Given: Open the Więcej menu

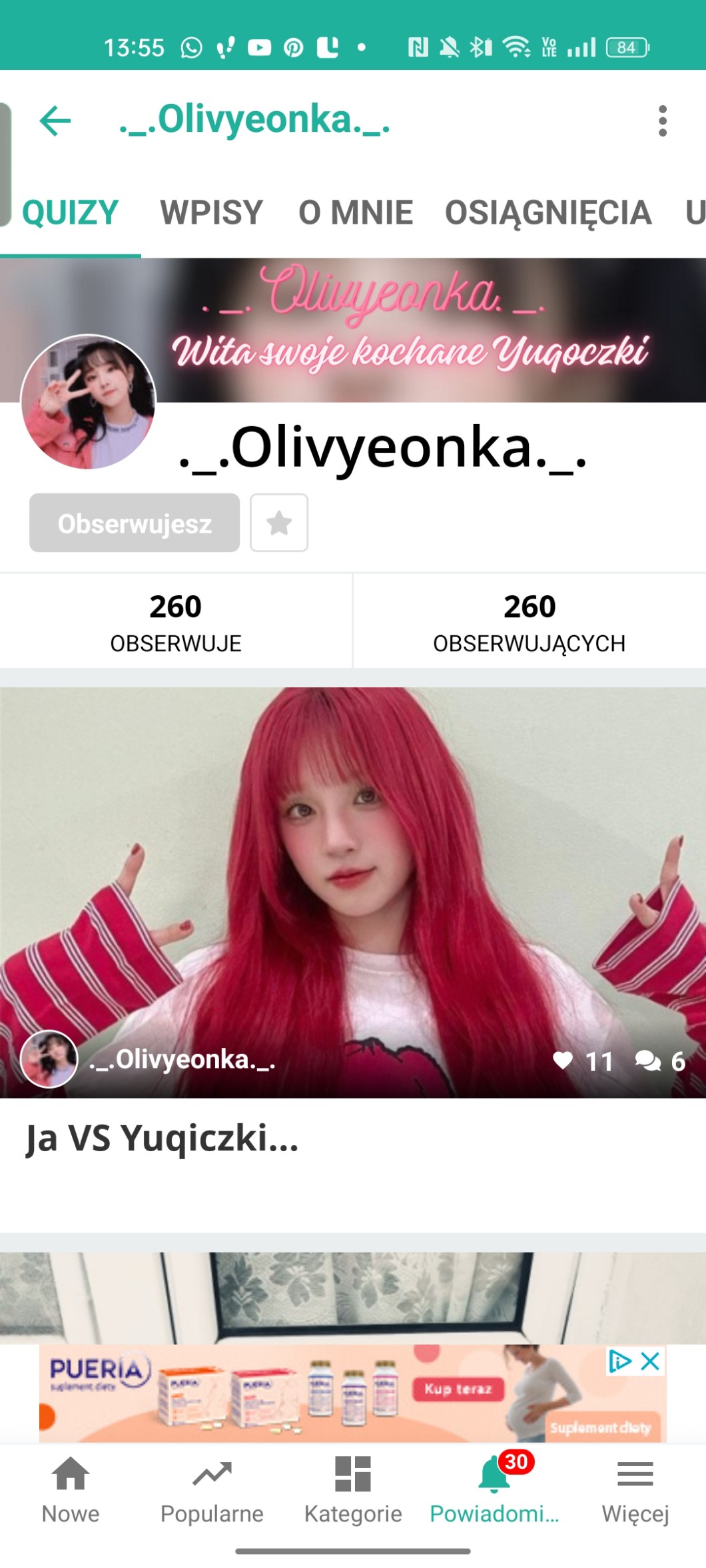Looking at the screenshot, I should click(x=635, y=1490).
